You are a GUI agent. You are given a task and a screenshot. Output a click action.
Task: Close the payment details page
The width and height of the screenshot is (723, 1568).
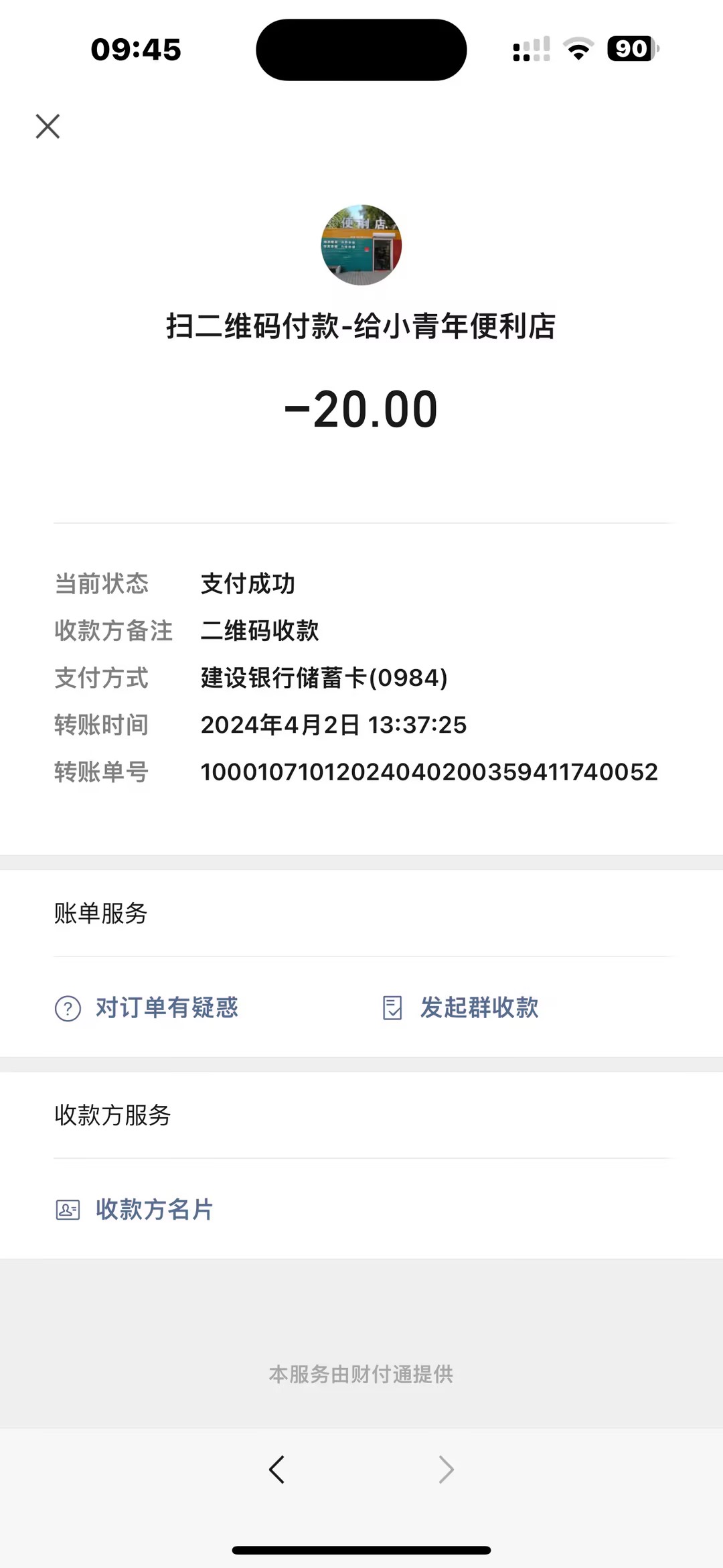coord(48,126)
